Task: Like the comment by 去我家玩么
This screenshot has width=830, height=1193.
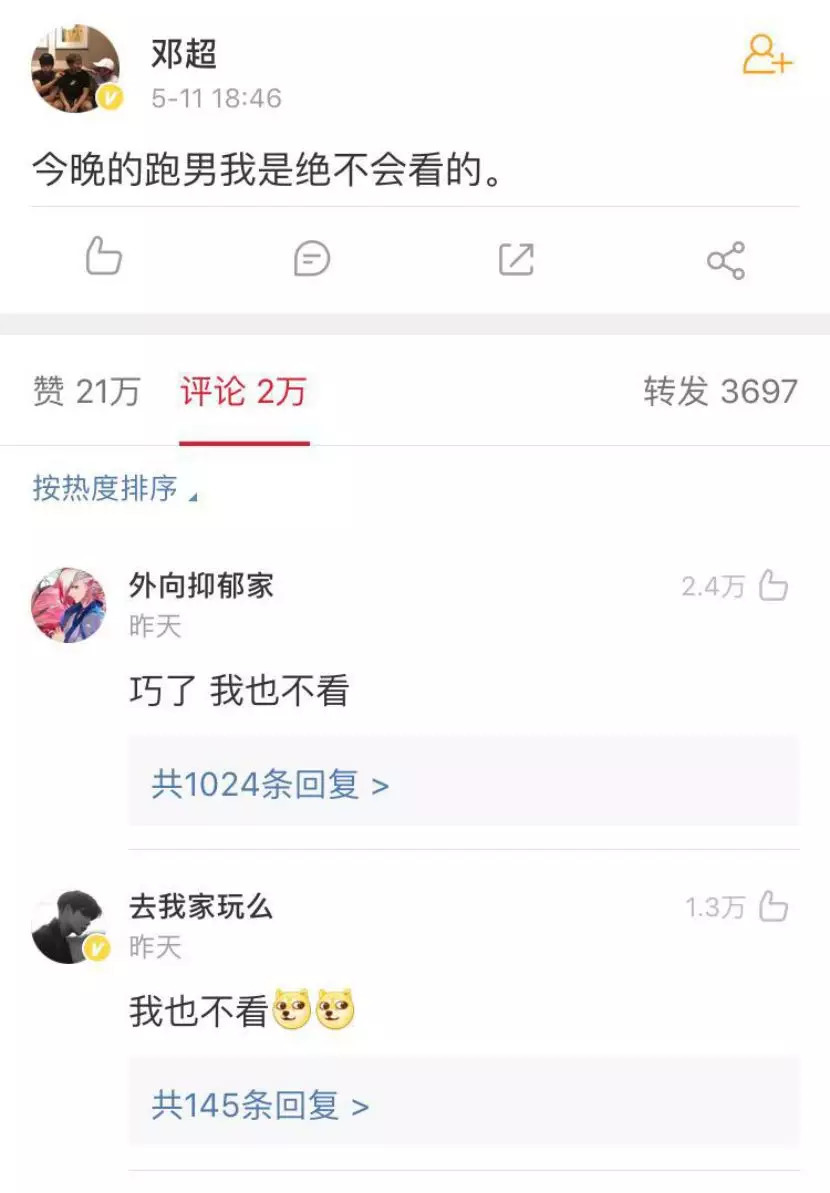Action: tap(773, 907)
